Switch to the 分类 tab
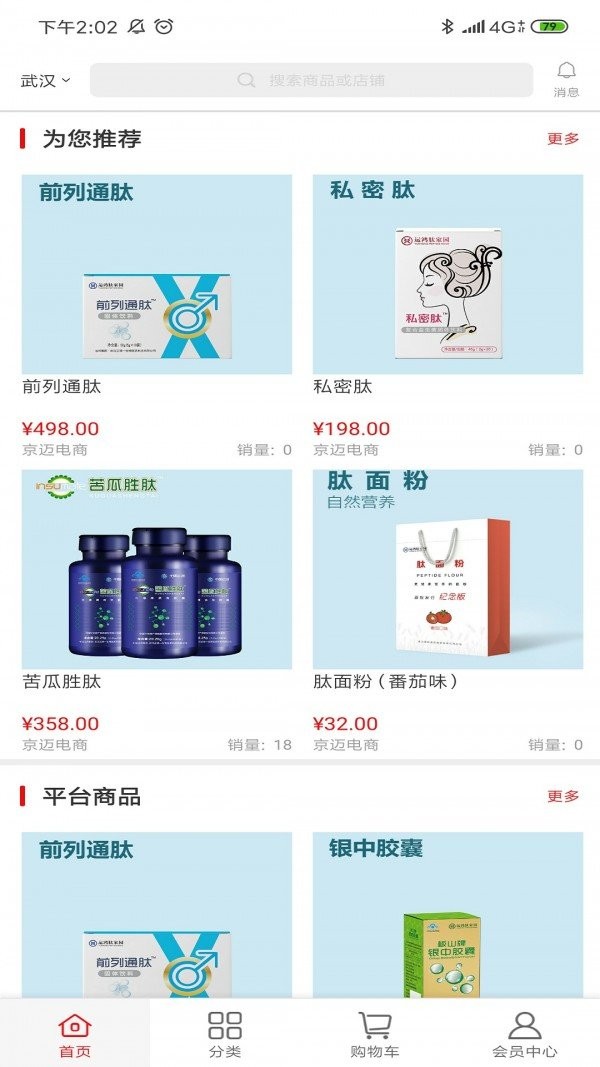The width and height of the screenshot is (600, 1067). 225,1035
